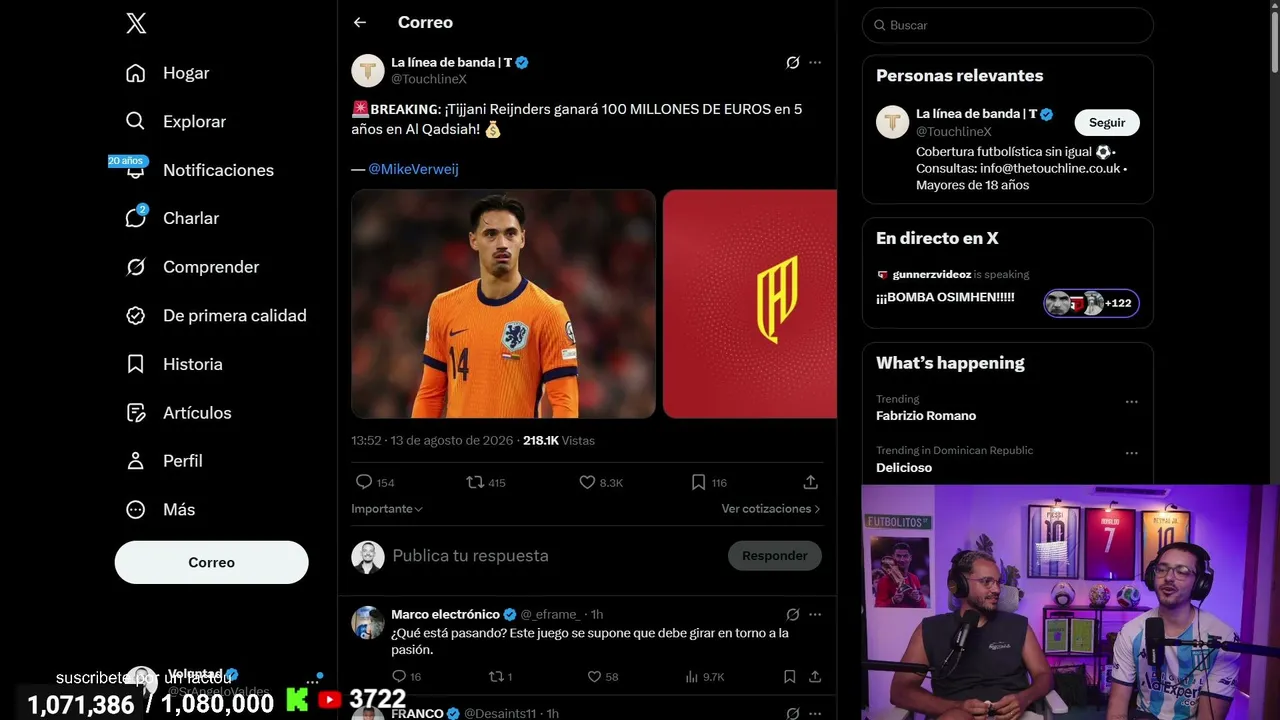Expand the Importante reply sorting dropdown
The height and width of the screenshot is (720, 1280).
pos(387,509)
